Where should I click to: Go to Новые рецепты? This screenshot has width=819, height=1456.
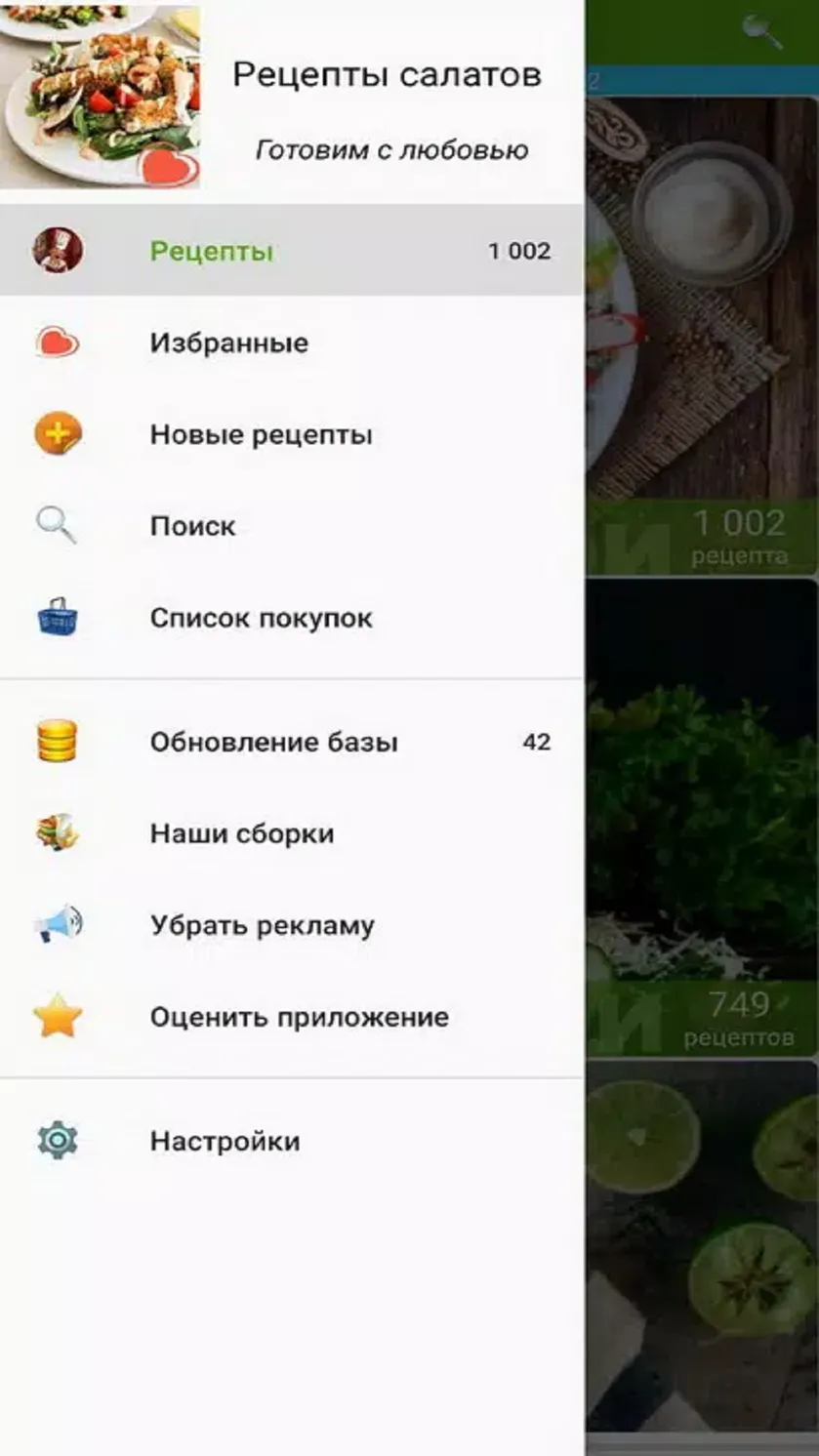pyautogui.click(x=292, y=434)
